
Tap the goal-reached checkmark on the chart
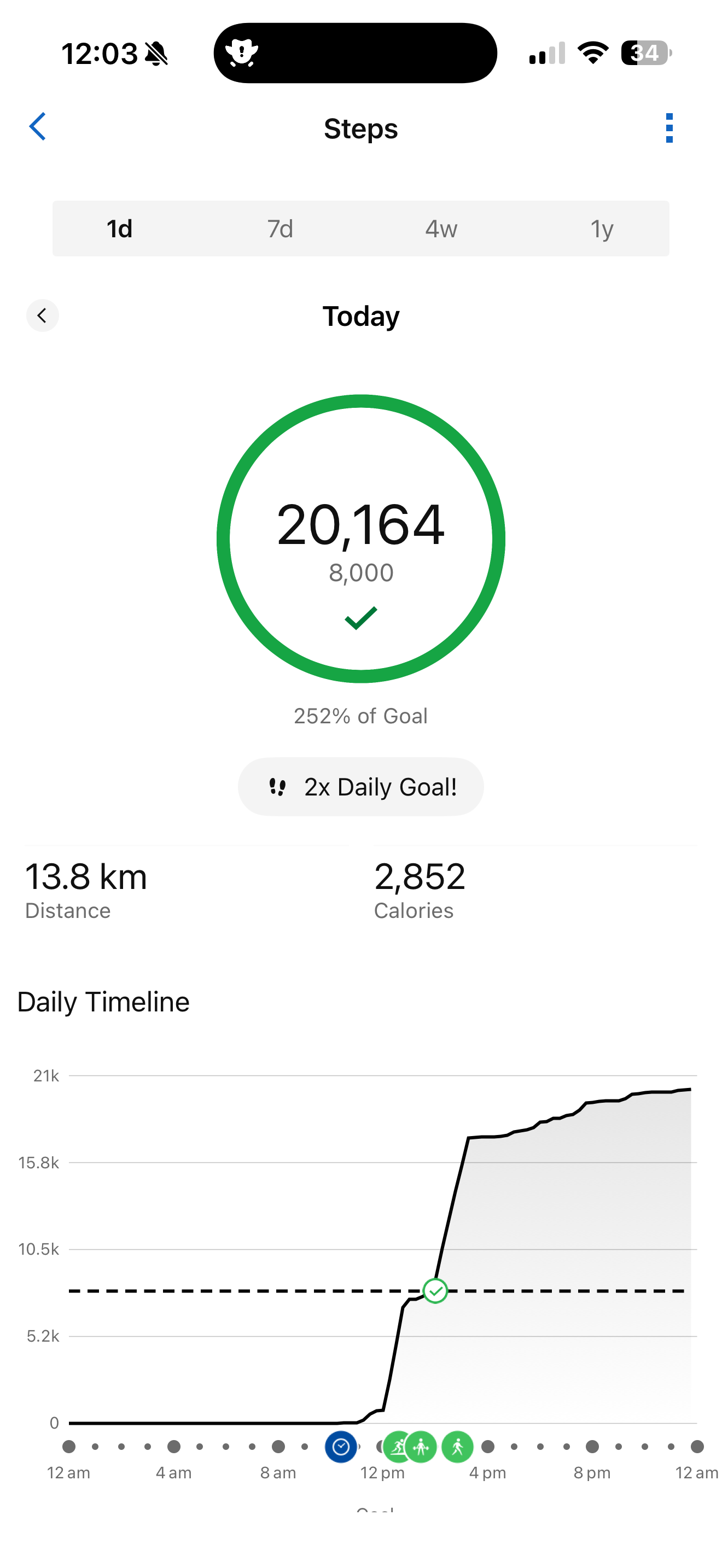coord(435,1290)
